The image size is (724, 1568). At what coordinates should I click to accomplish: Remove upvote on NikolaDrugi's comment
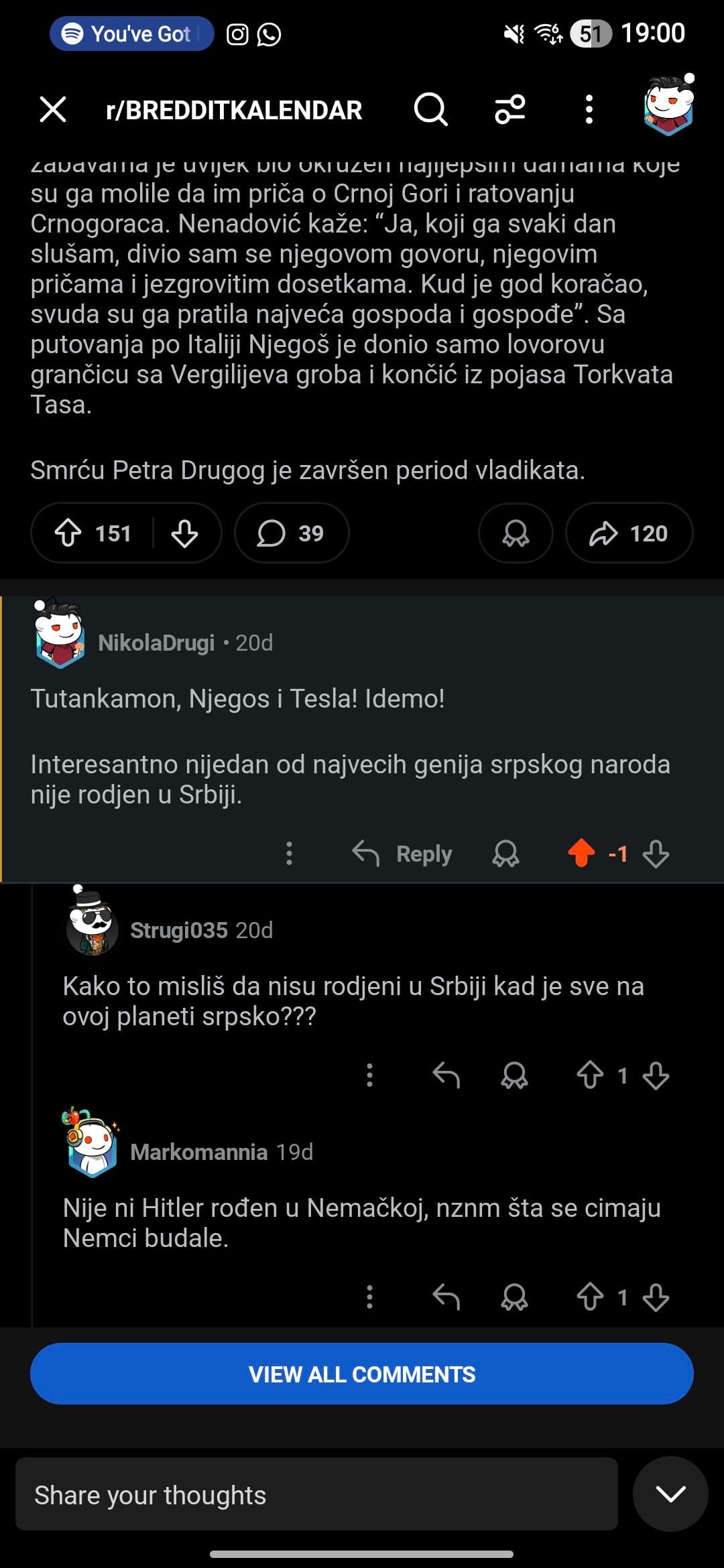581,854
